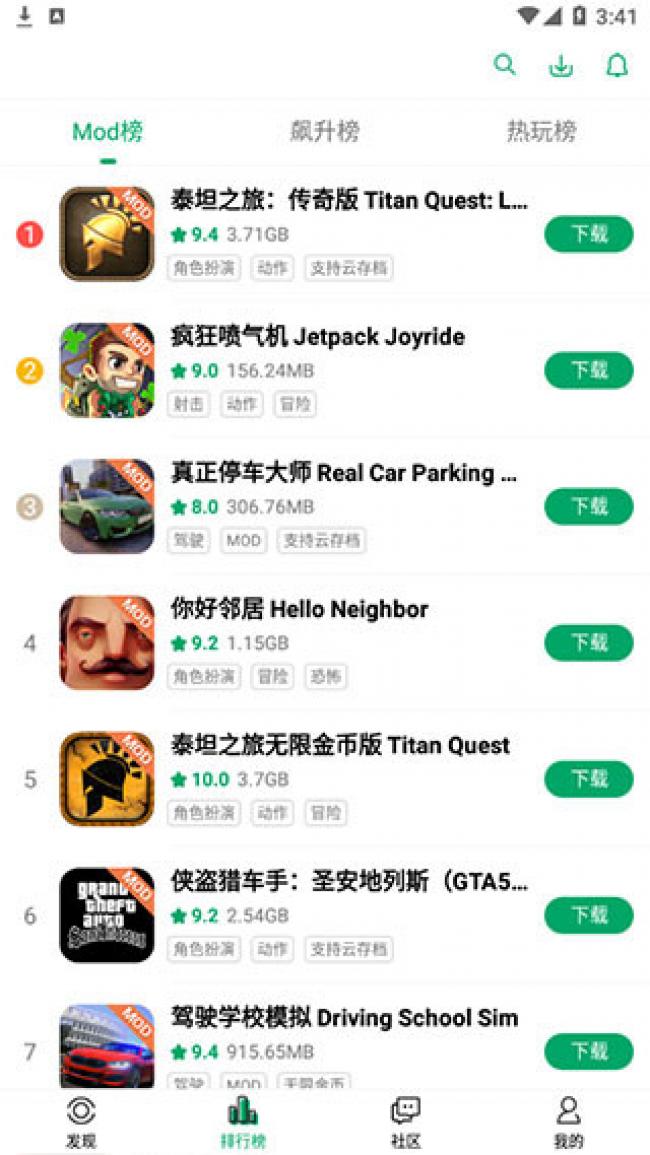Open the 我的 profile tab

coord(568,1122)
